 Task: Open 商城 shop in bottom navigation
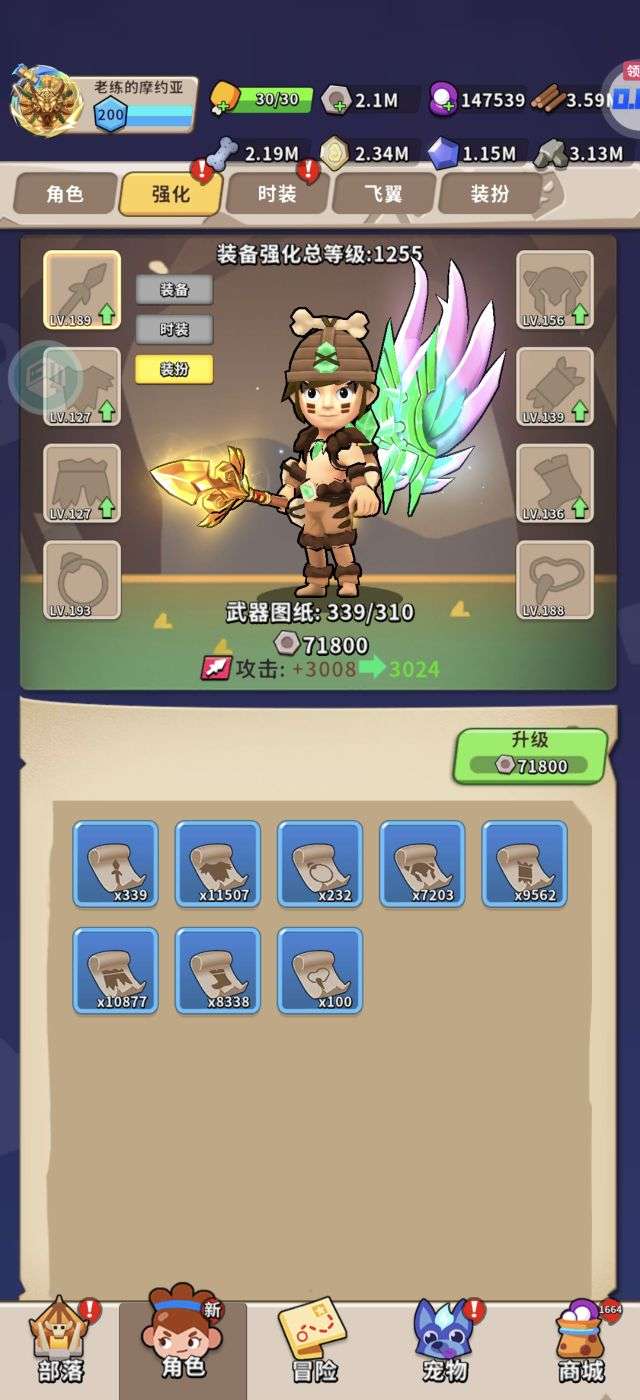click(x=581, y=1342)
